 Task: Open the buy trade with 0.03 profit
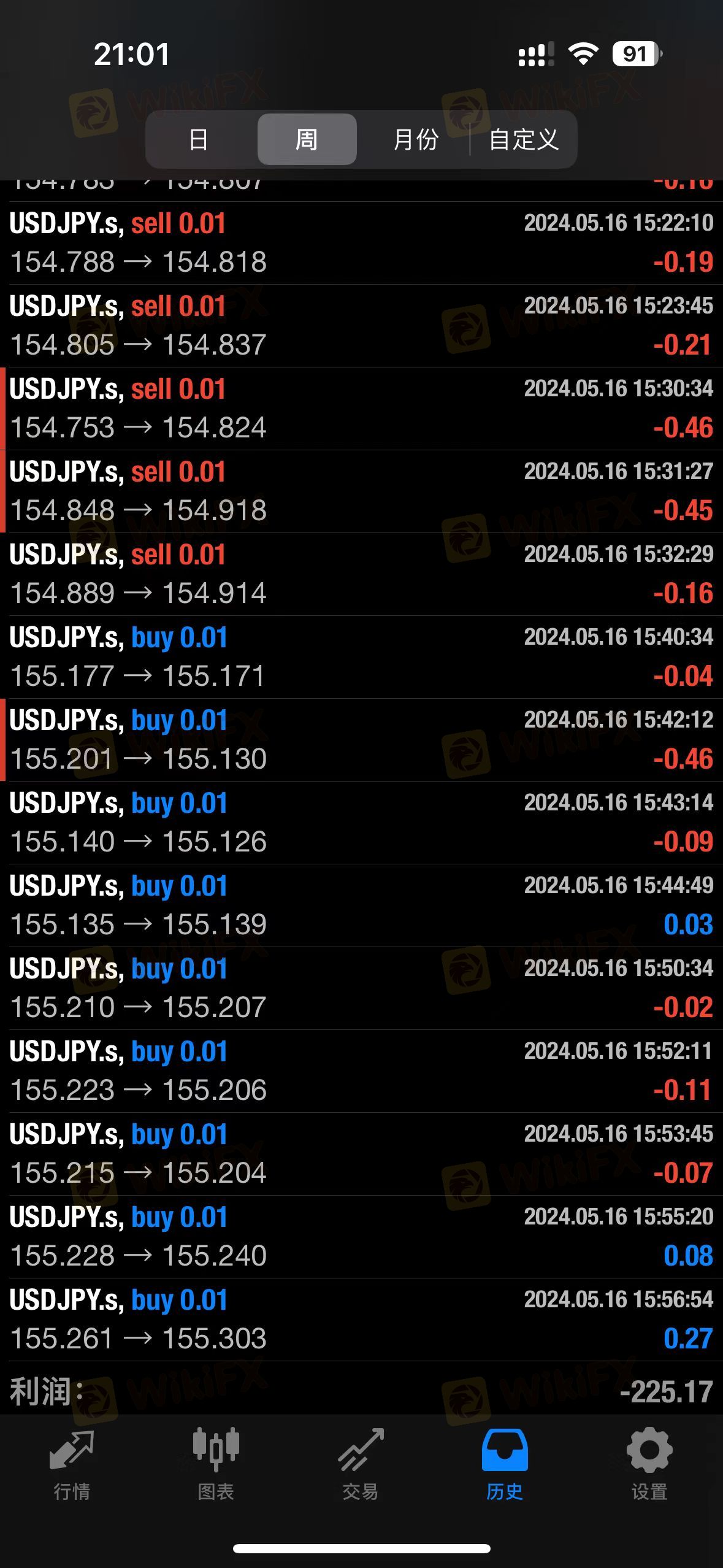(x=361, y=905)
